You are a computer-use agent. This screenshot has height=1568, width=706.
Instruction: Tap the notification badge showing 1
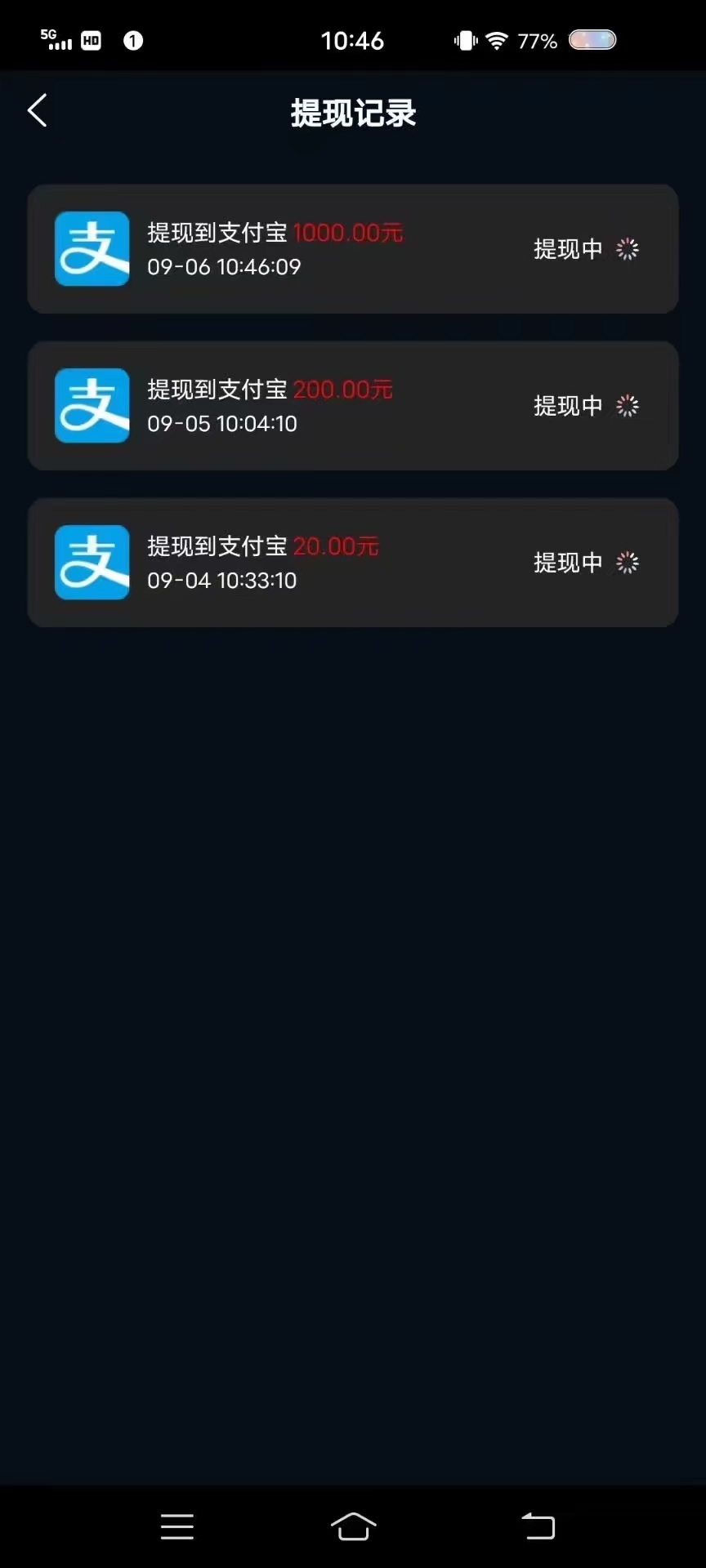coord(132,41)
